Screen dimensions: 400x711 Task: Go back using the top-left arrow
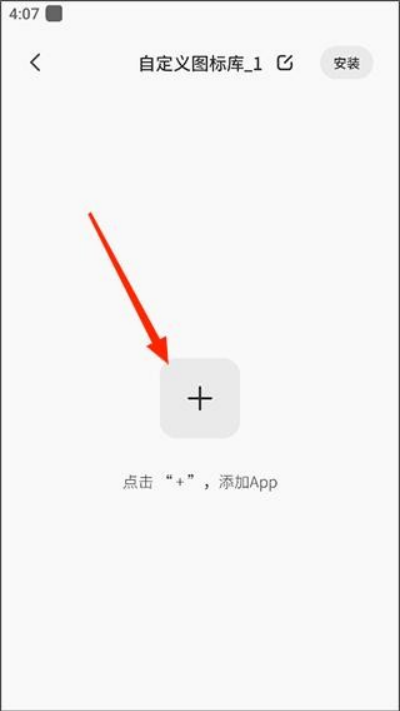coord(35,63)
